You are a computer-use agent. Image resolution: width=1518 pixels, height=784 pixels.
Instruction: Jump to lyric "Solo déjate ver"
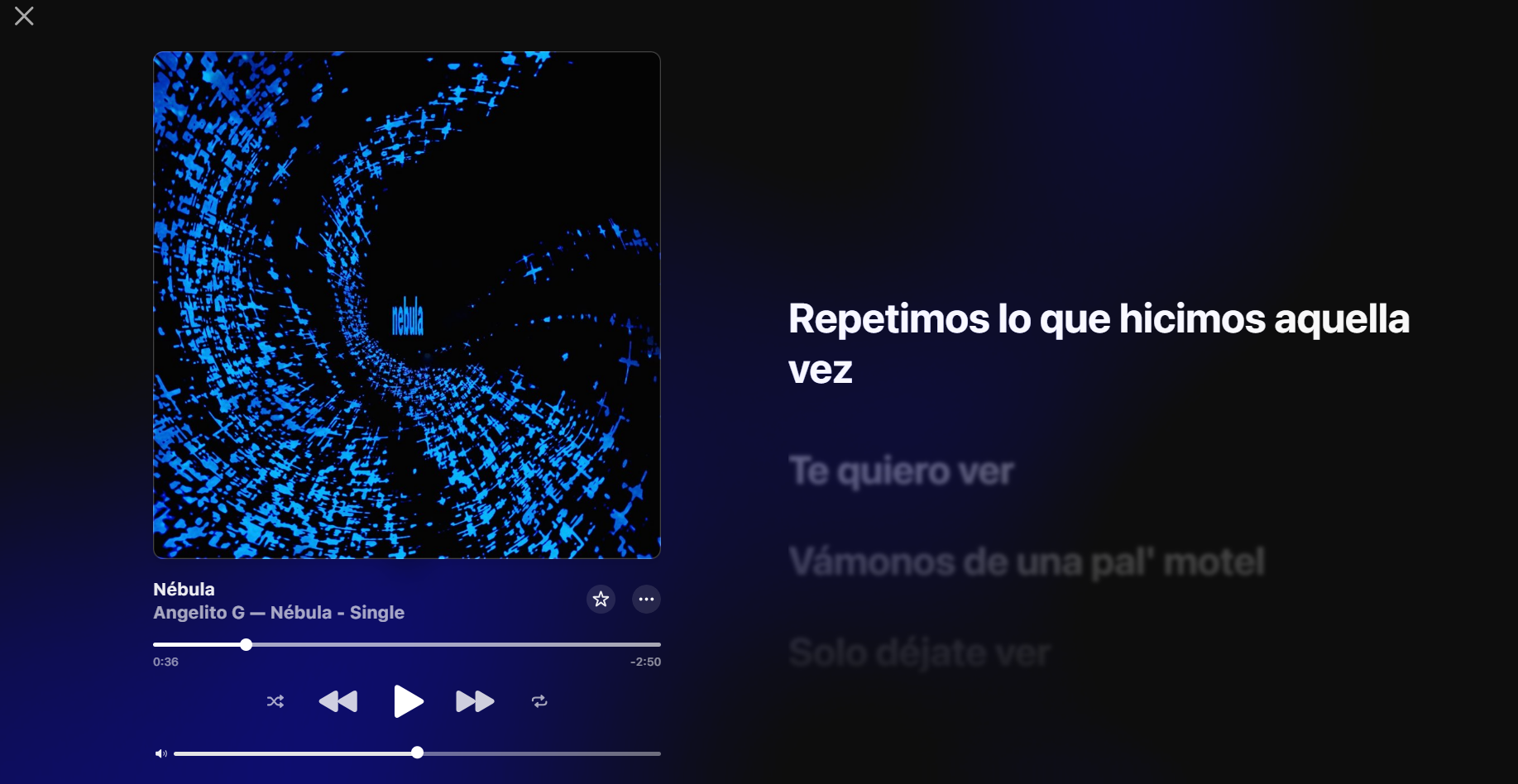pyautogui.click(x=919, y=653)
